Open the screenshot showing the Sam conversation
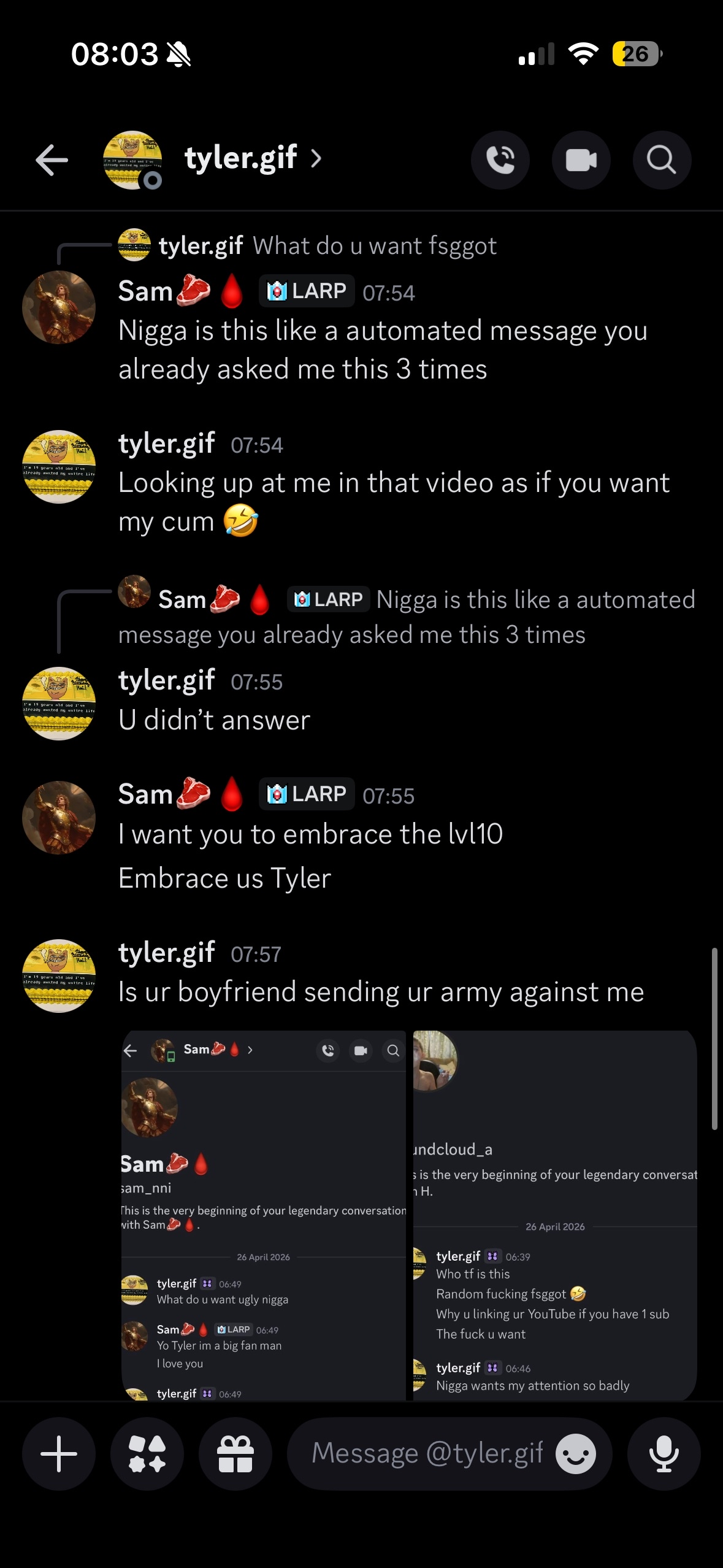The width and height of the screenshot is (723, 1568). pos(264,1215)
